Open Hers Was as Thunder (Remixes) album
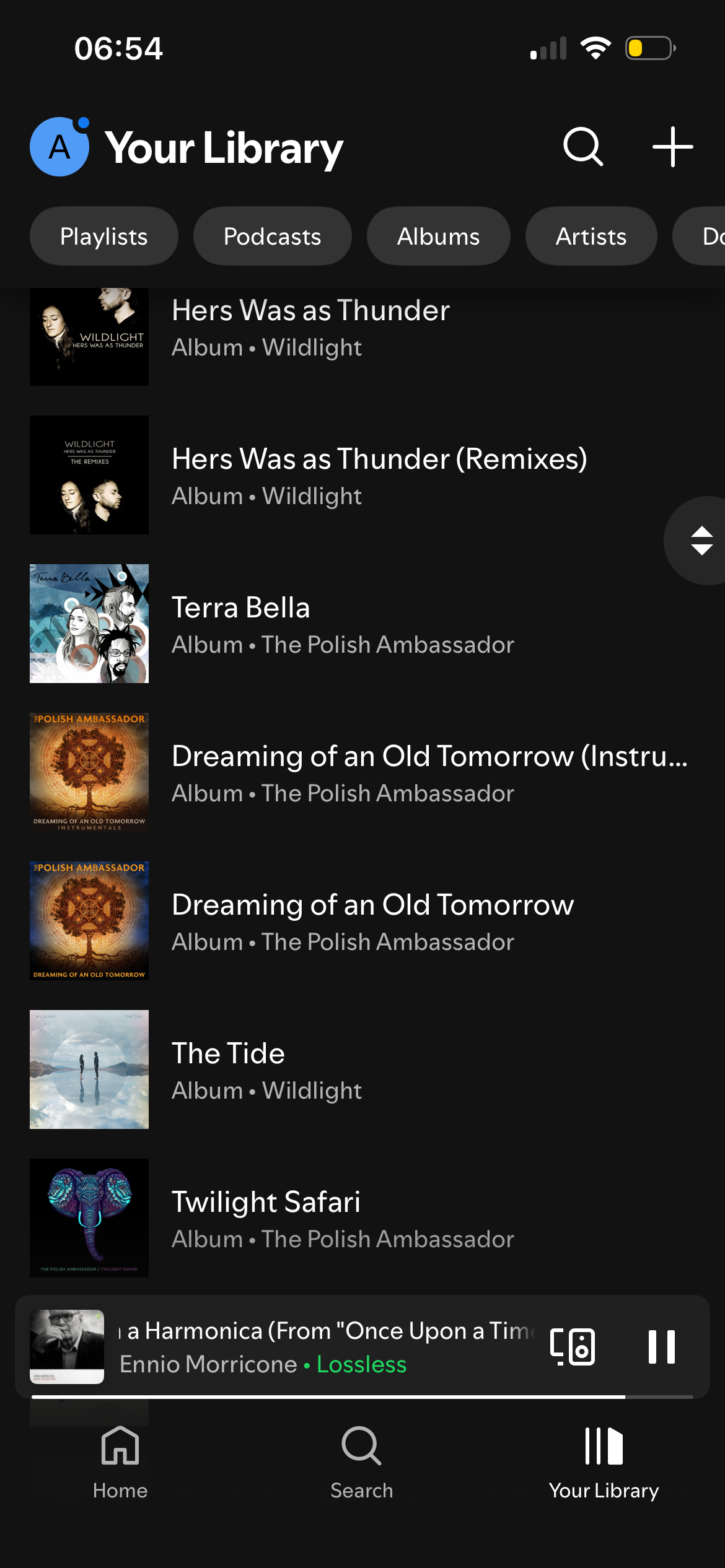The width and height of the screenshot is (725, 1568). tap(378, 476)
